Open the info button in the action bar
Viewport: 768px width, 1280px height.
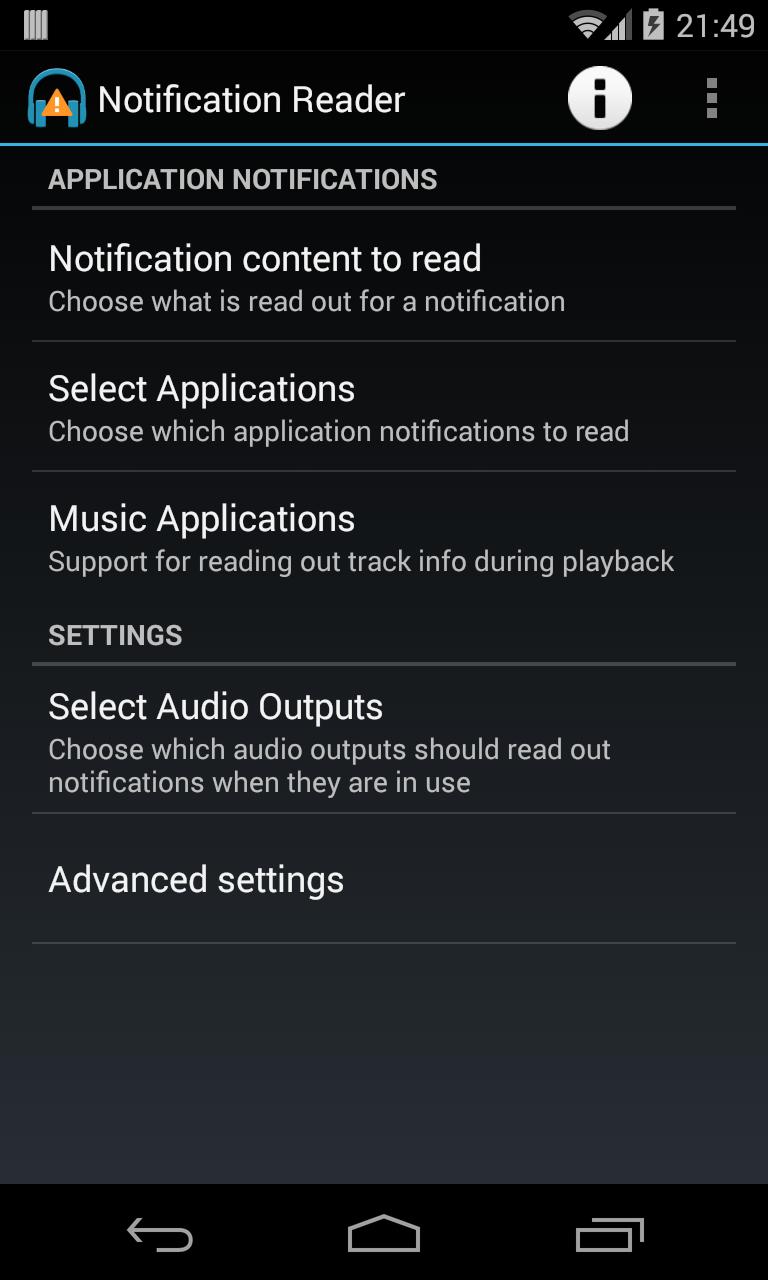(599, 97)
